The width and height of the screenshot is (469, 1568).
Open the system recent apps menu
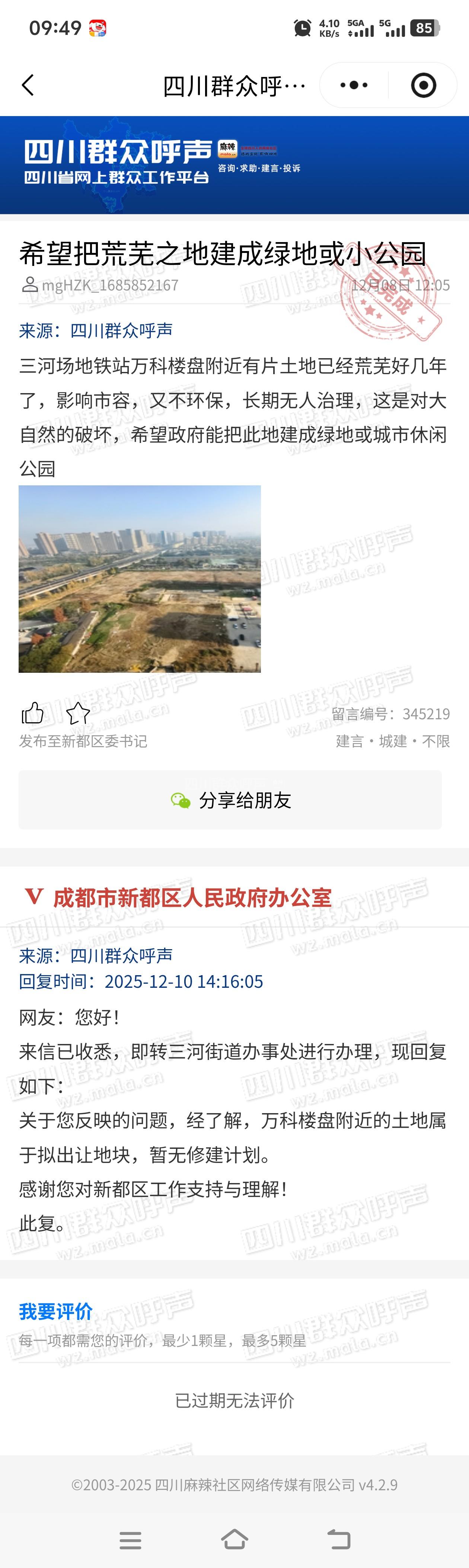click(130, 1540)
